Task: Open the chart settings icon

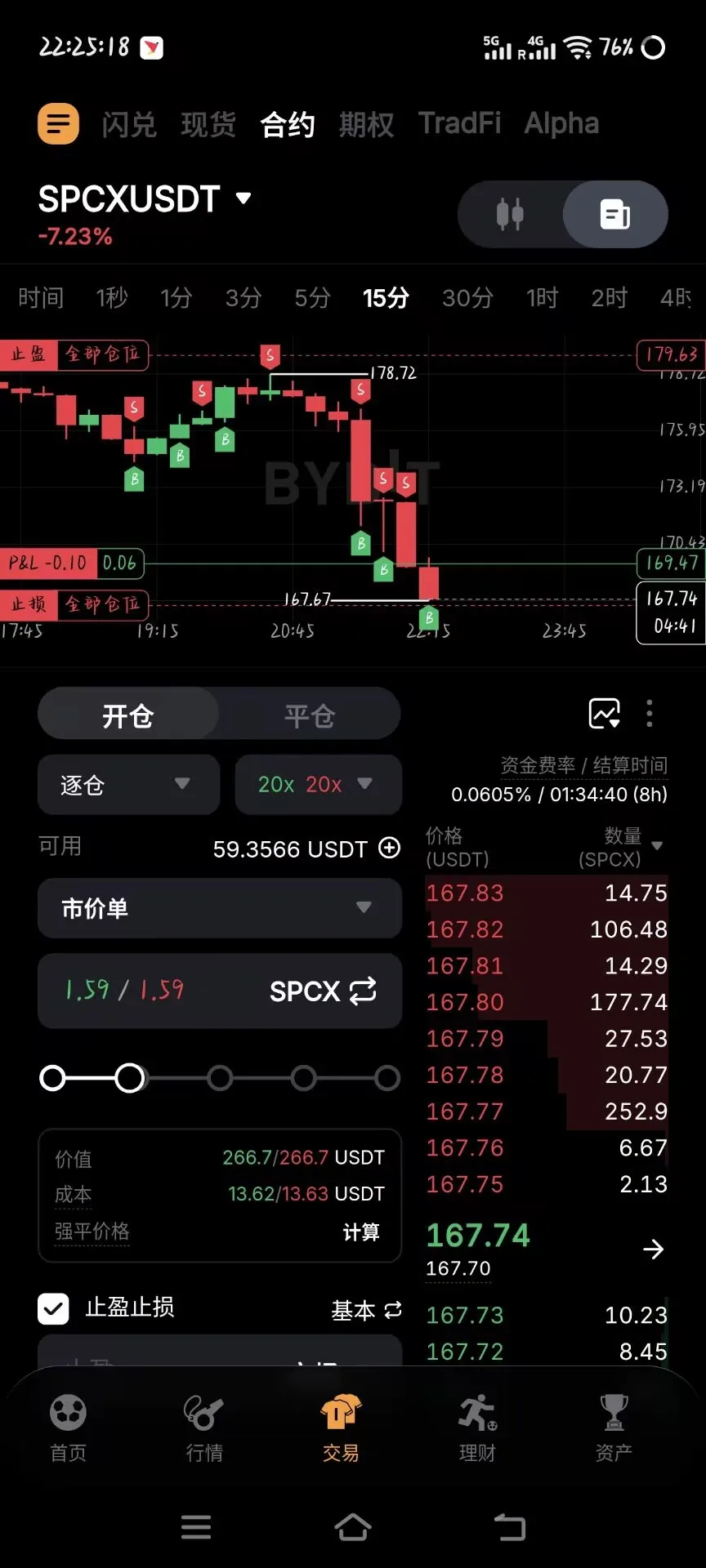Action: coord(605,714)
